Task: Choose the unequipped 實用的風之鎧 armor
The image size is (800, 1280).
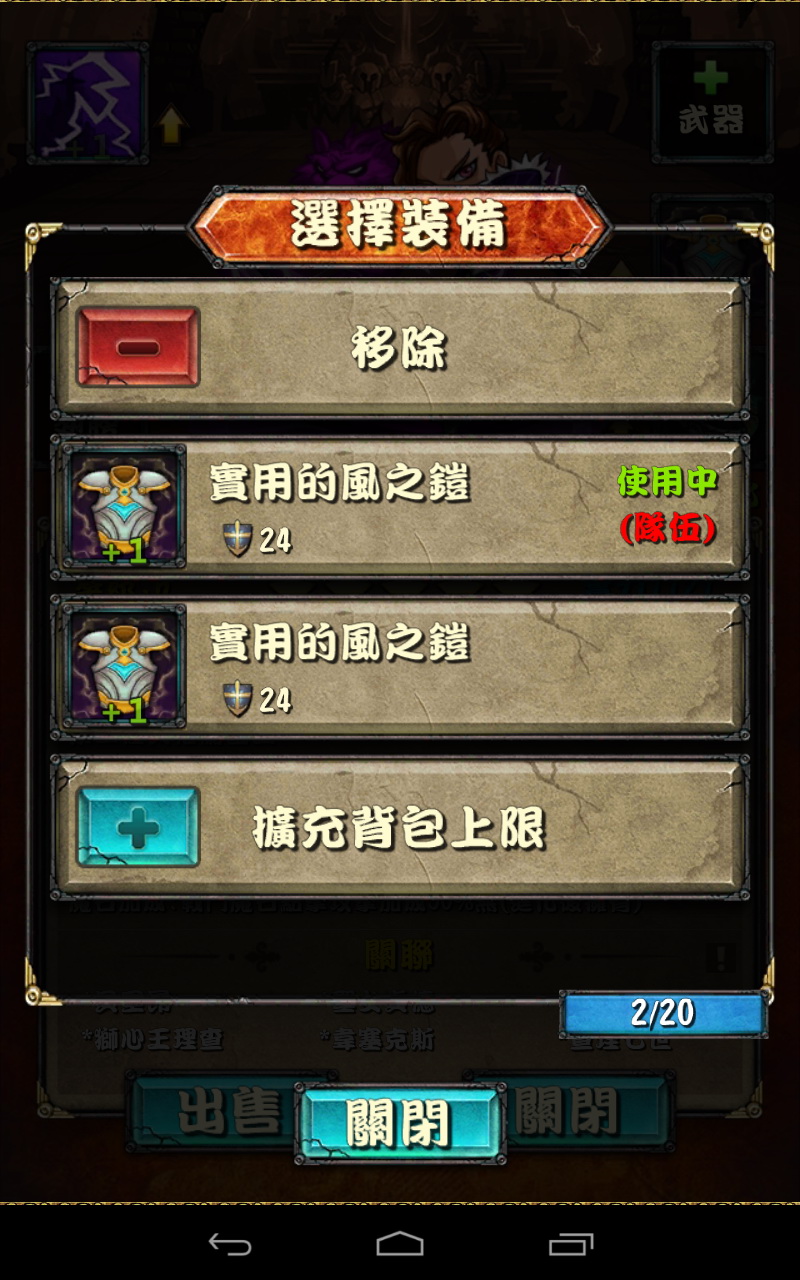Action: 400,667
